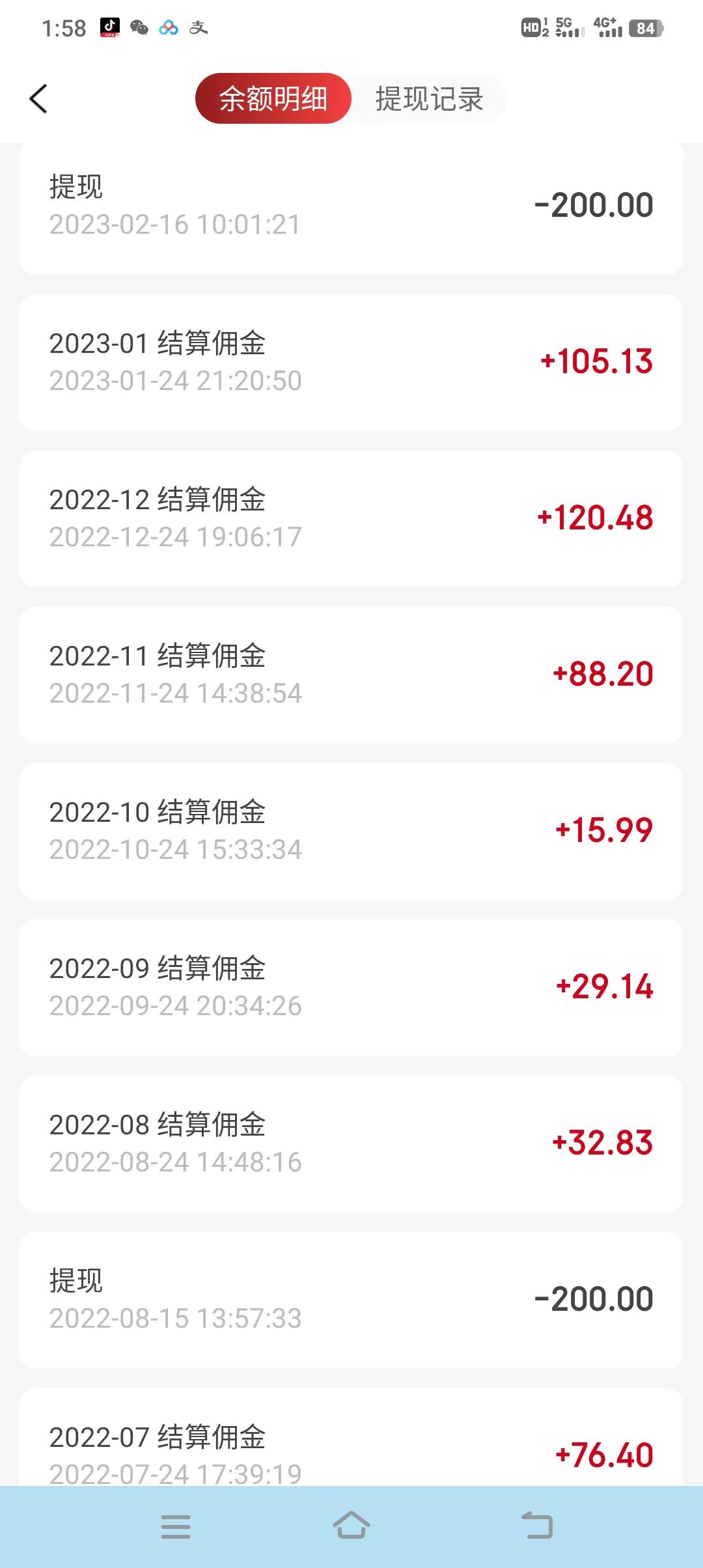Go back using the top-left arrow
The height and width of the screenshot is (1568, 703).
tap(38, 99)
